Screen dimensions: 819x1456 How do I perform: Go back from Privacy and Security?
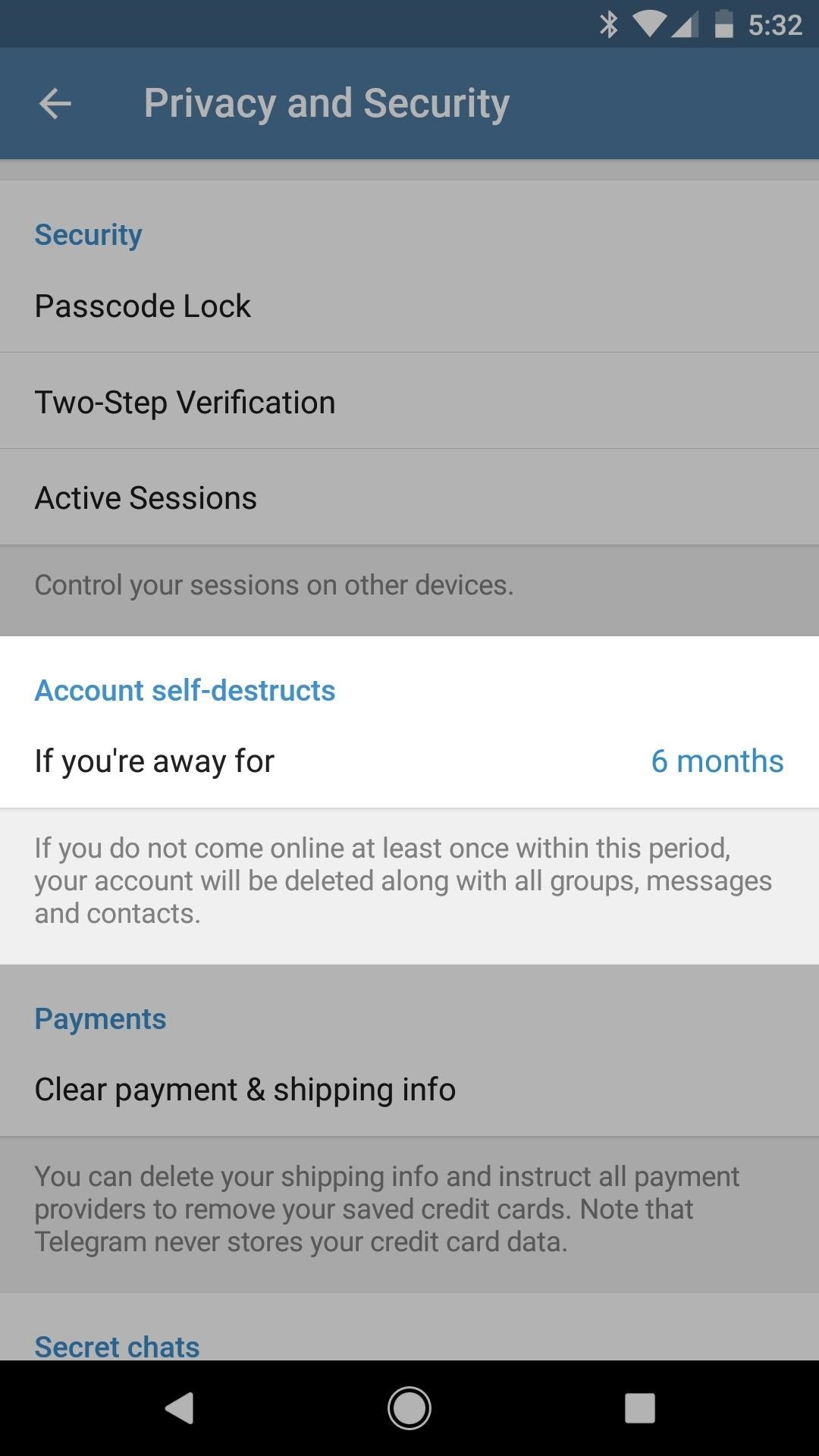click(55, 103)
